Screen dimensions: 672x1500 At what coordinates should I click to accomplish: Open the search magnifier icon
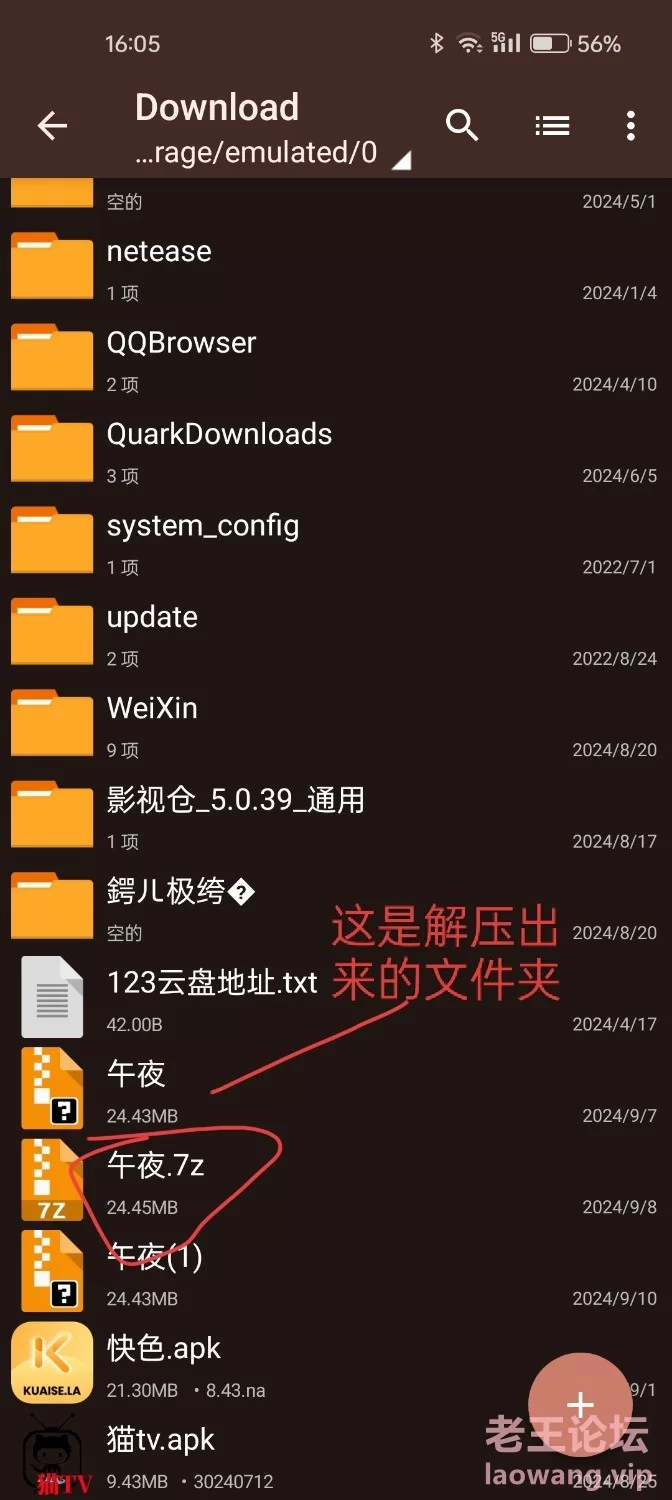coord(461,125)
